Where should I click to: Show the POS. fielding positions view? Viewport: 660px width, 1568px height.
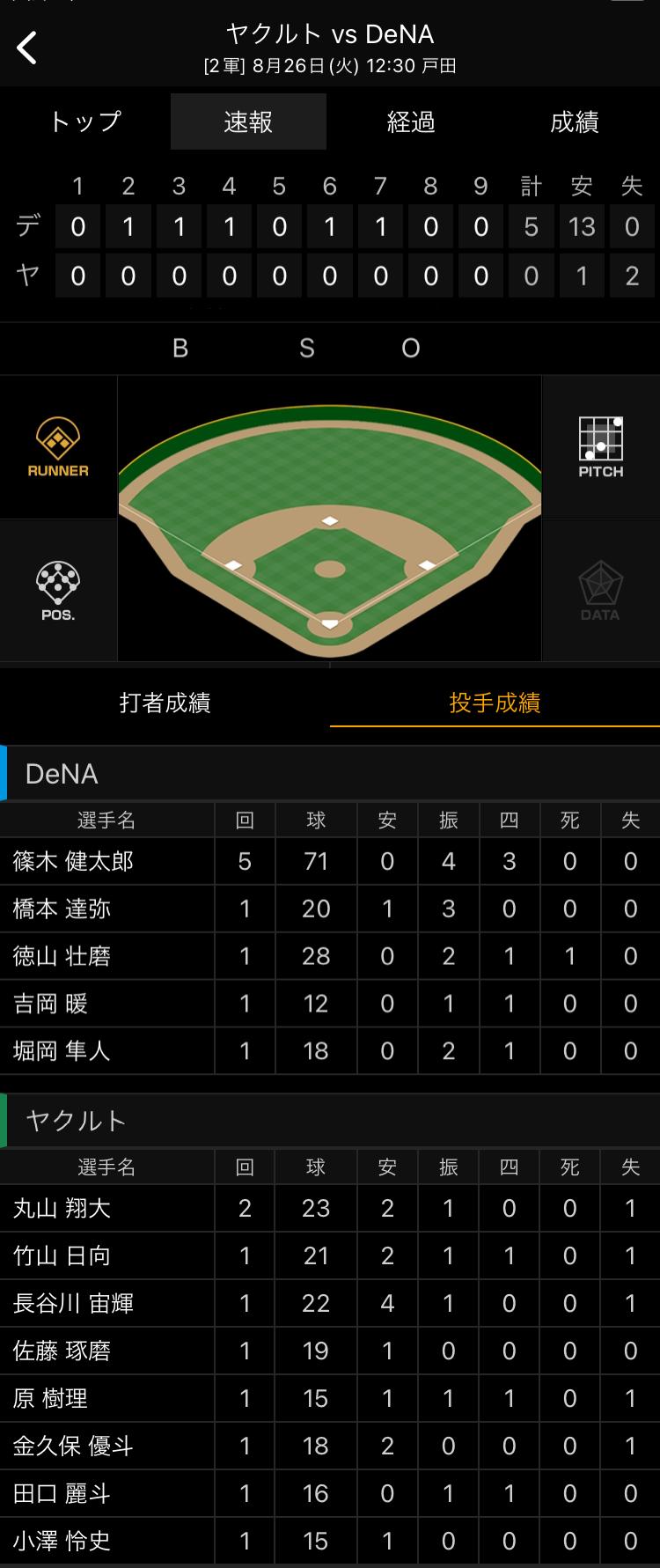point(58,590)
